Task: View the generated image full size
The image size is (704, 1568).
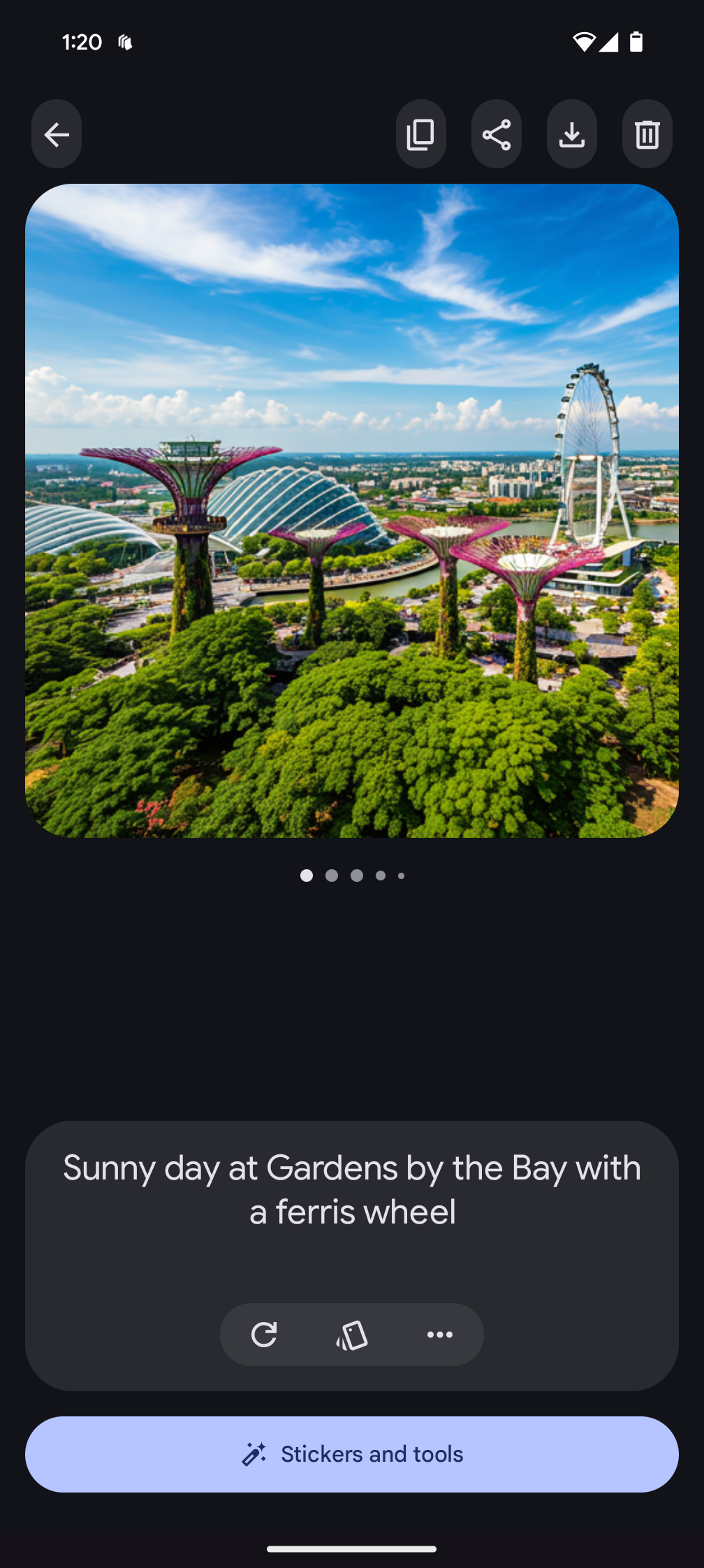Action: point(352,510)
